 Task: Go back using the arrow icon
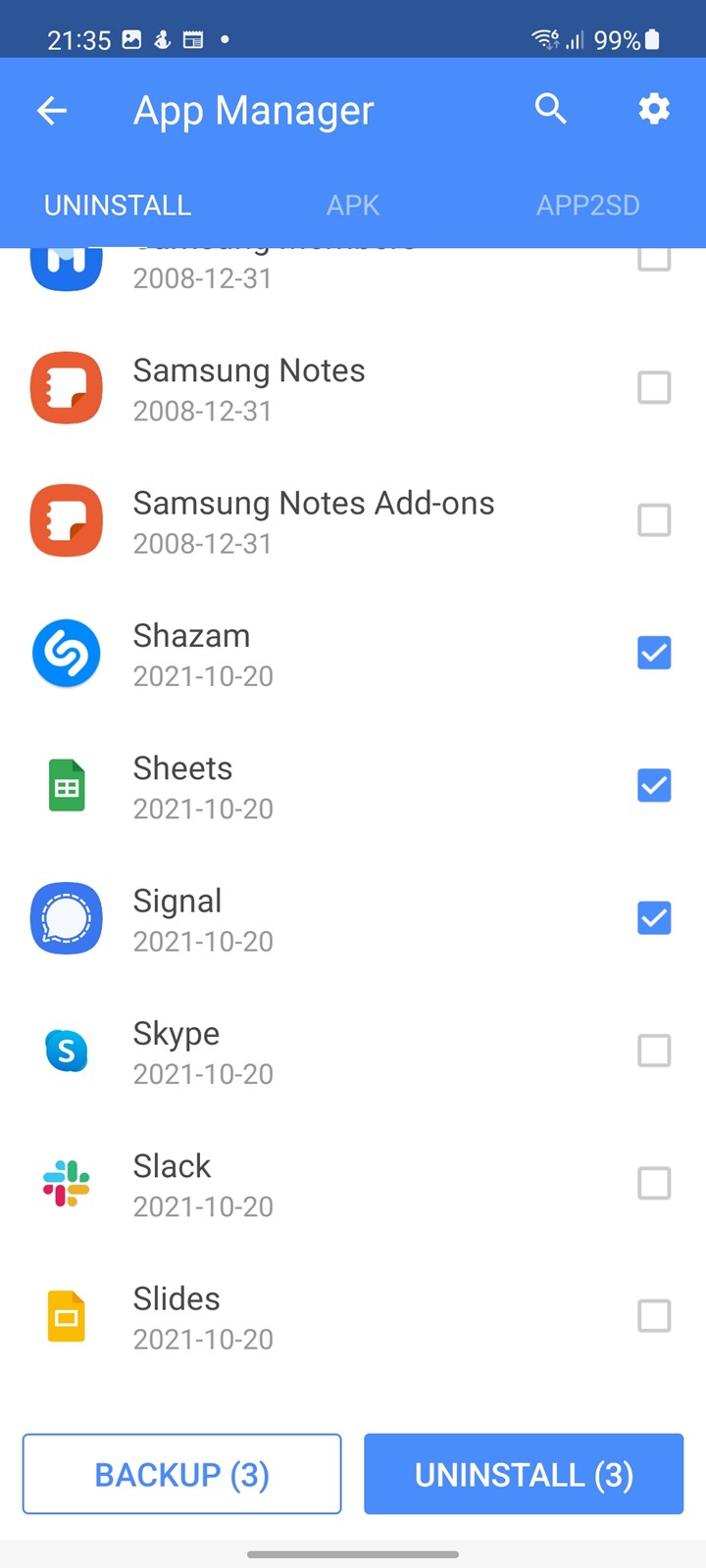tap(52, 110)
